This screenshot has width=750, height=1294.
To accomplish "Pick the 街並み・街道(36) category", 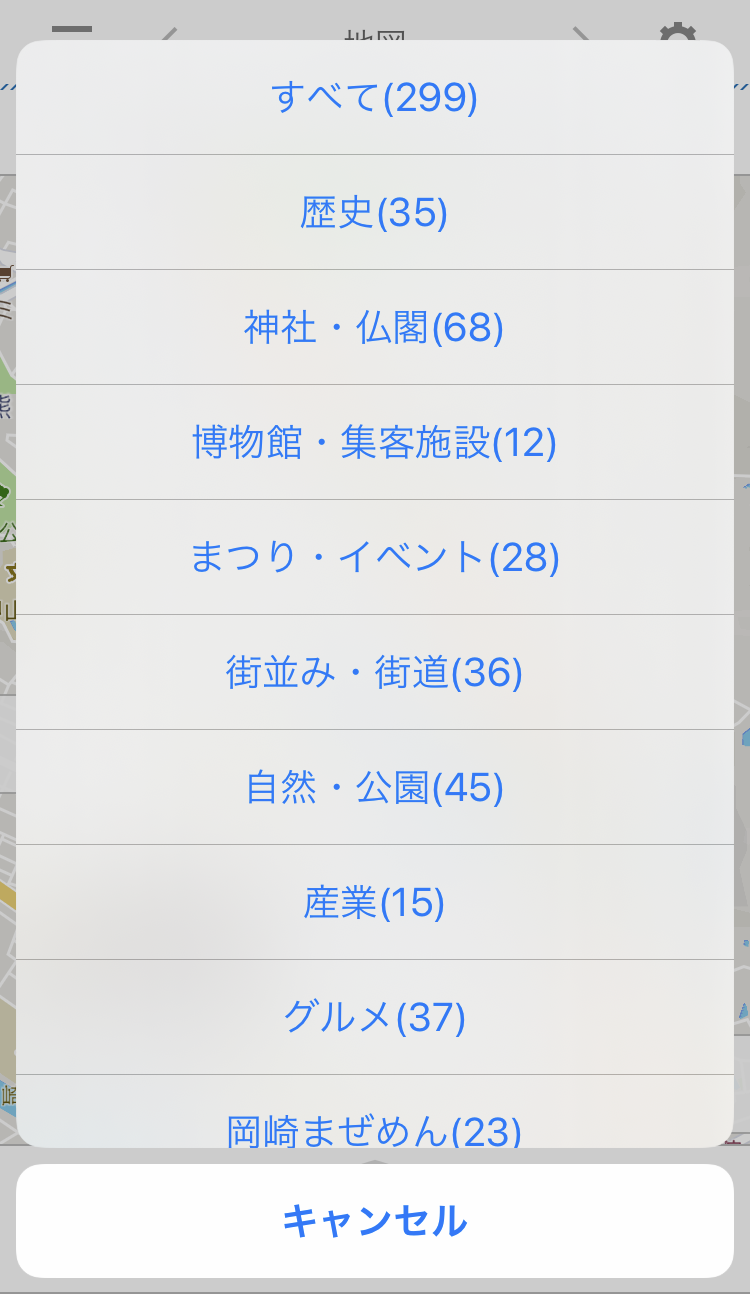I will pos(375,672).
